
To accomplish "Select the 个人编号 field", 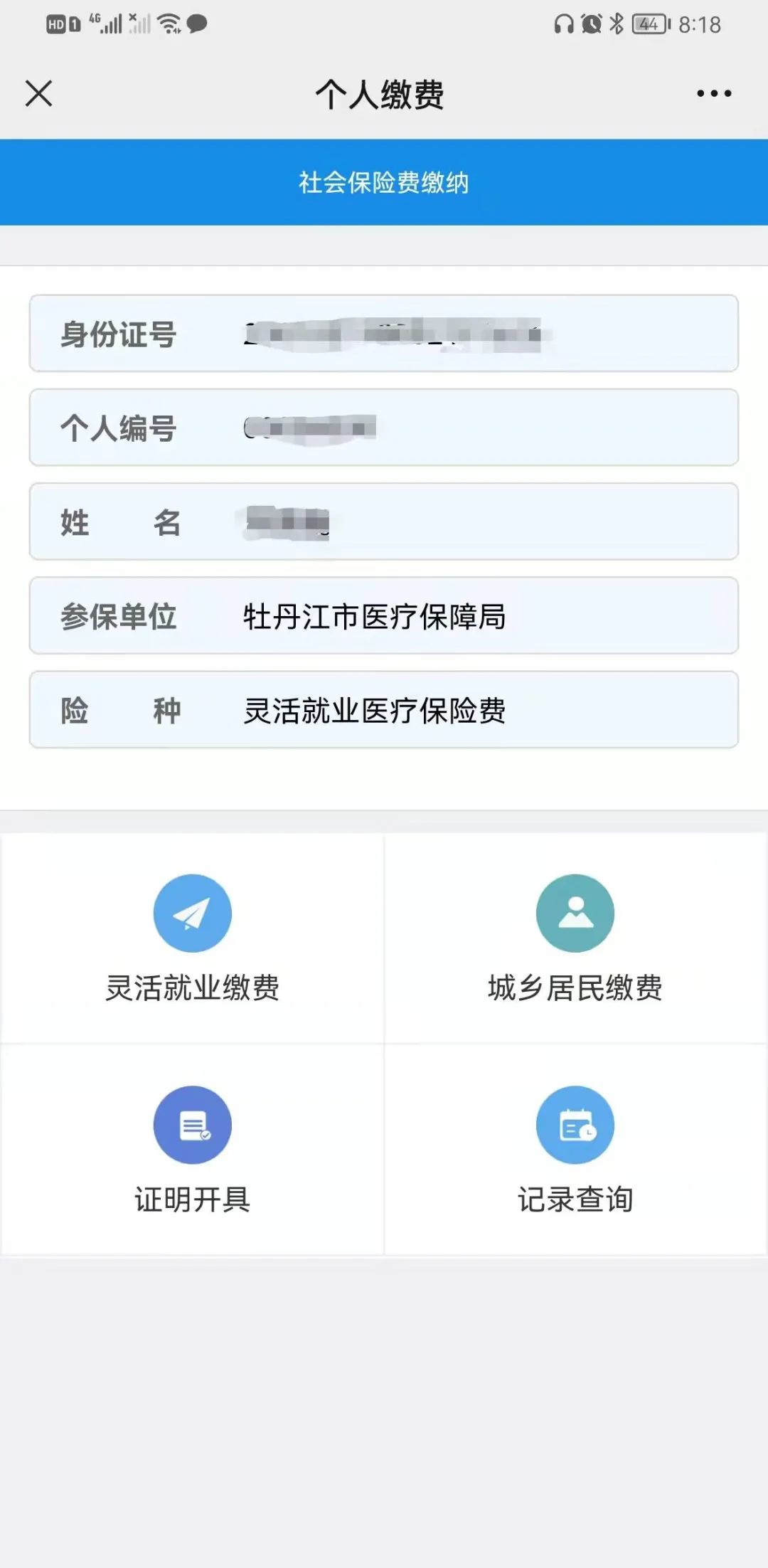I will [x=384, y=428].
